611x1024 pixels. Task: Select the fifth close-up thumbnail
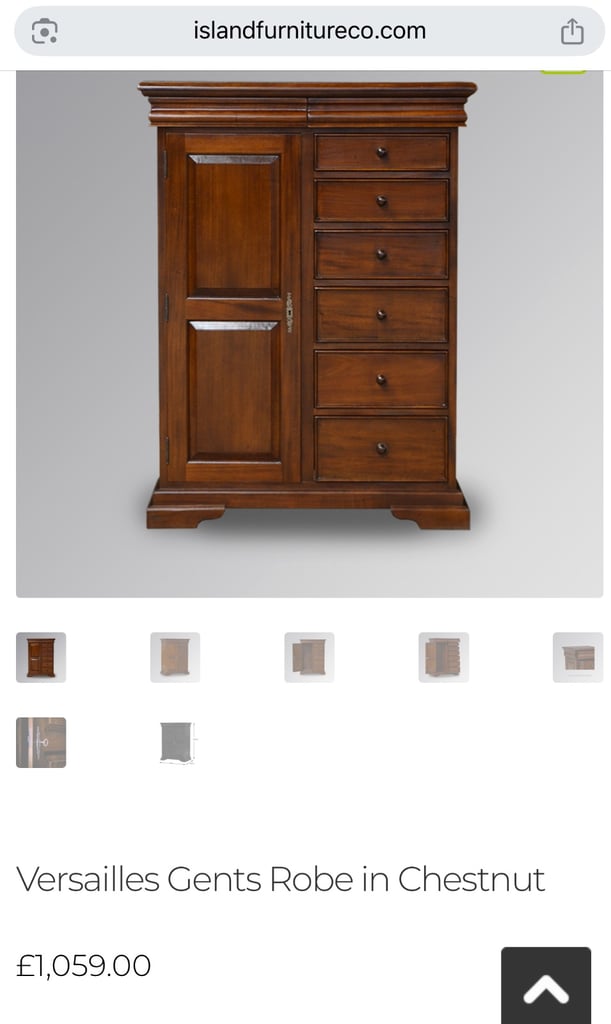(578, 657)
